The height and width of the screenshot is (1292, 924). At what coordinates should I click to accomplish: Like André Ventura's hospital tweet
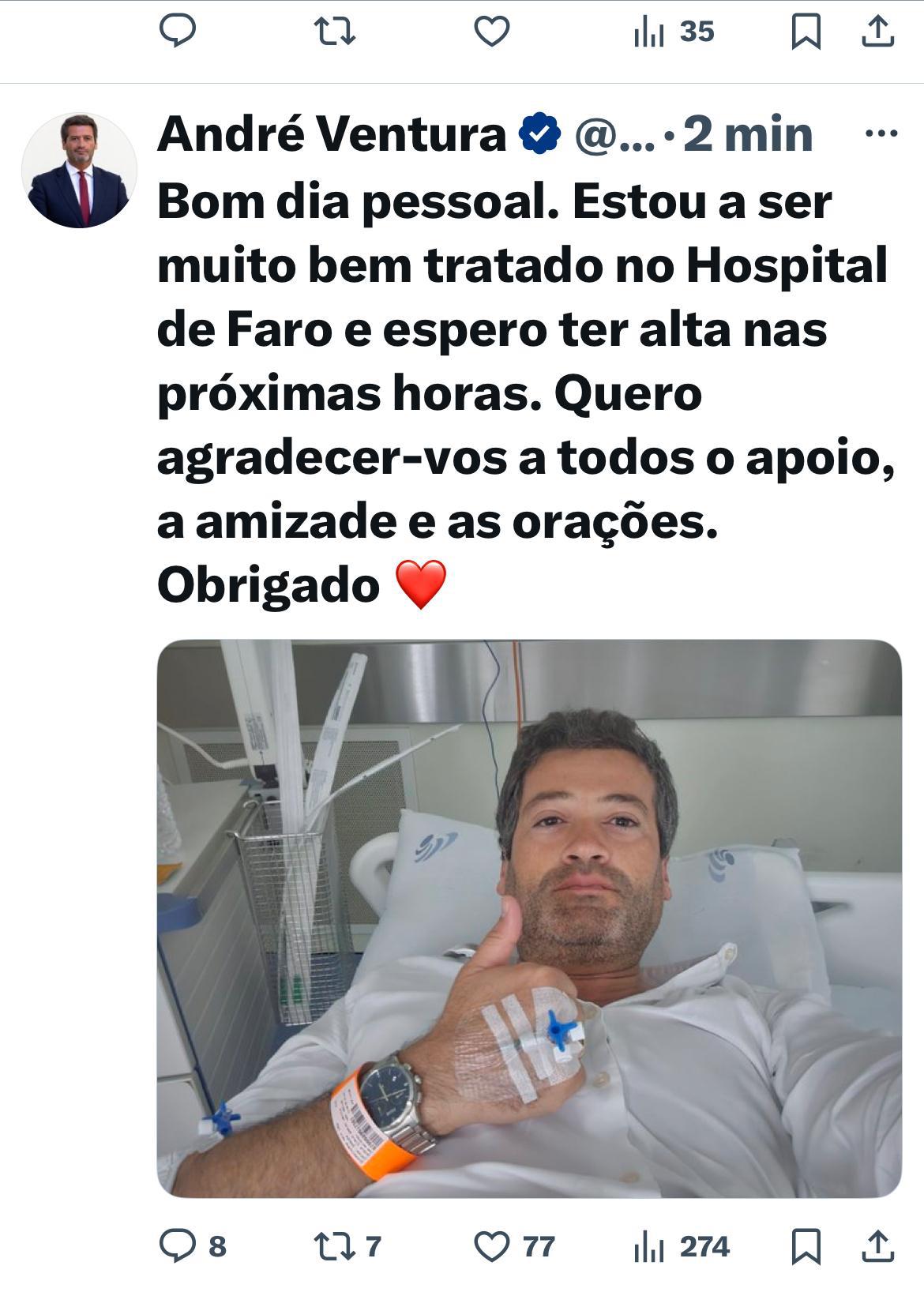point(492,1246)
